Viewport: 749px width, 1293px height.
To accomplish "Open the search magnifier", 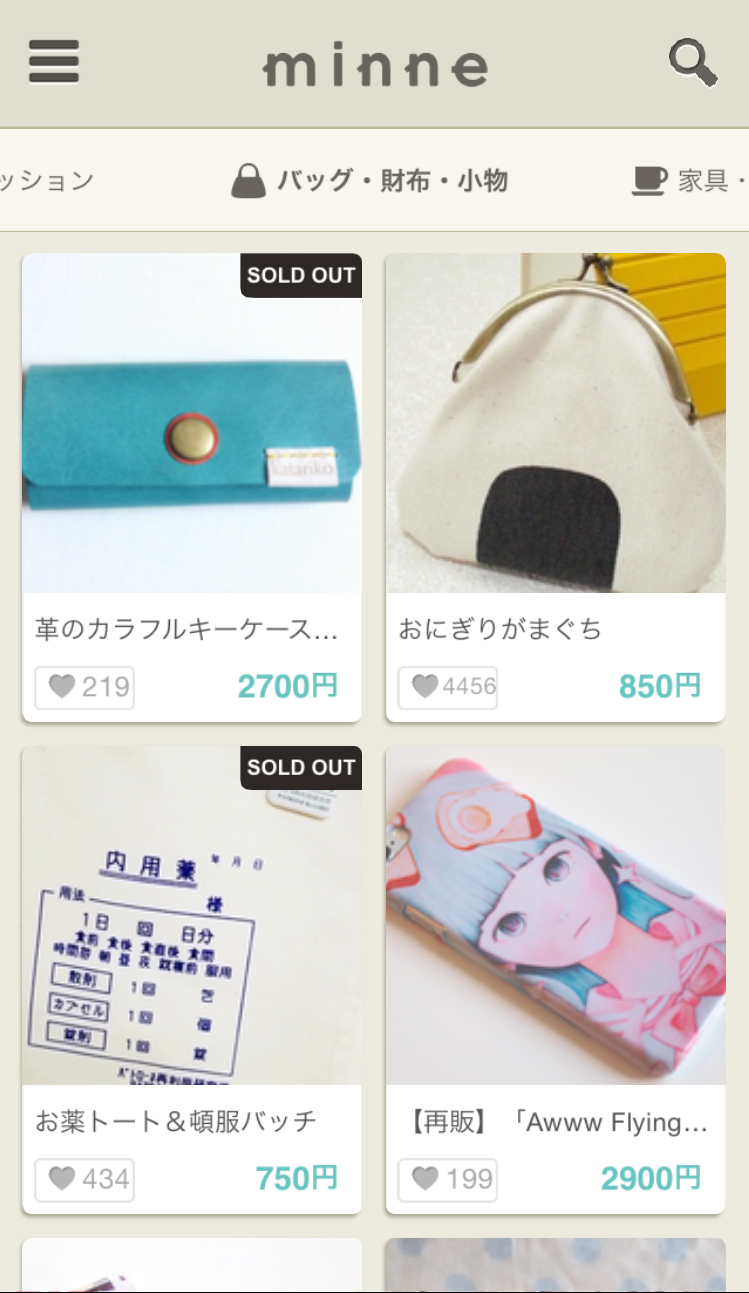I will [x=692, y=62].
